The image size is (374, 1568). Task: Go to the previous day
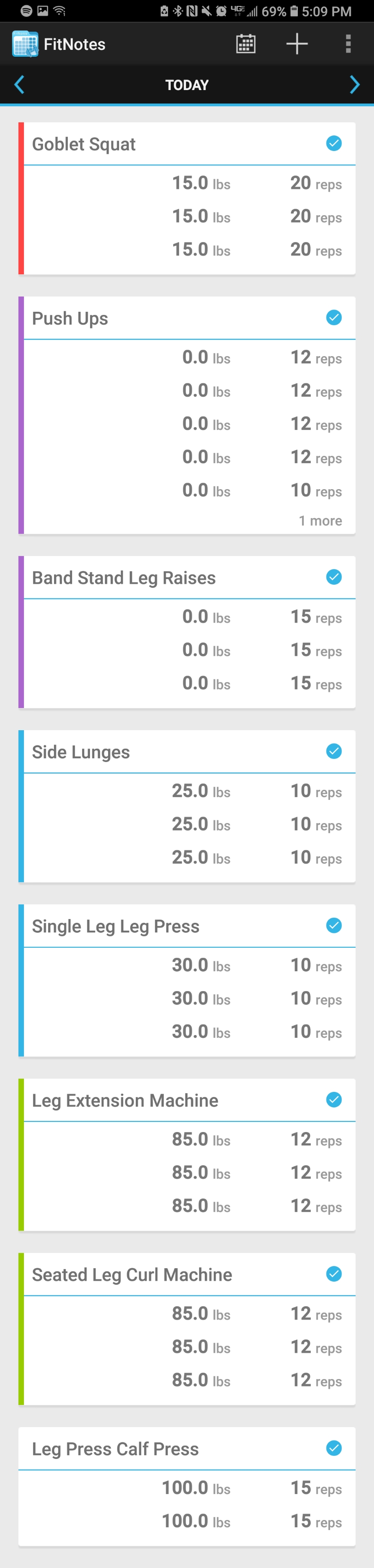[x=19, y=85]
